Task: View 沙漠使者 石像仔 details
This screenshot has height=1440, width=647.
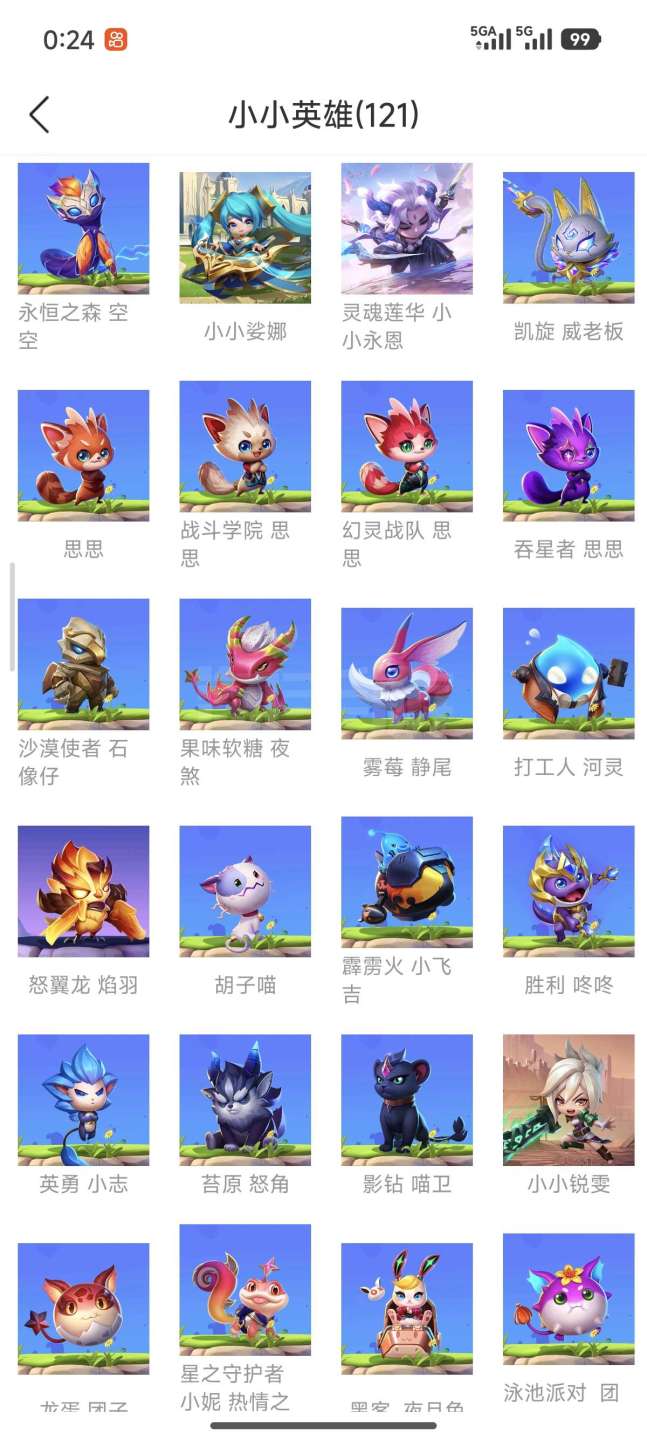Action: click(x=83, y=664)
